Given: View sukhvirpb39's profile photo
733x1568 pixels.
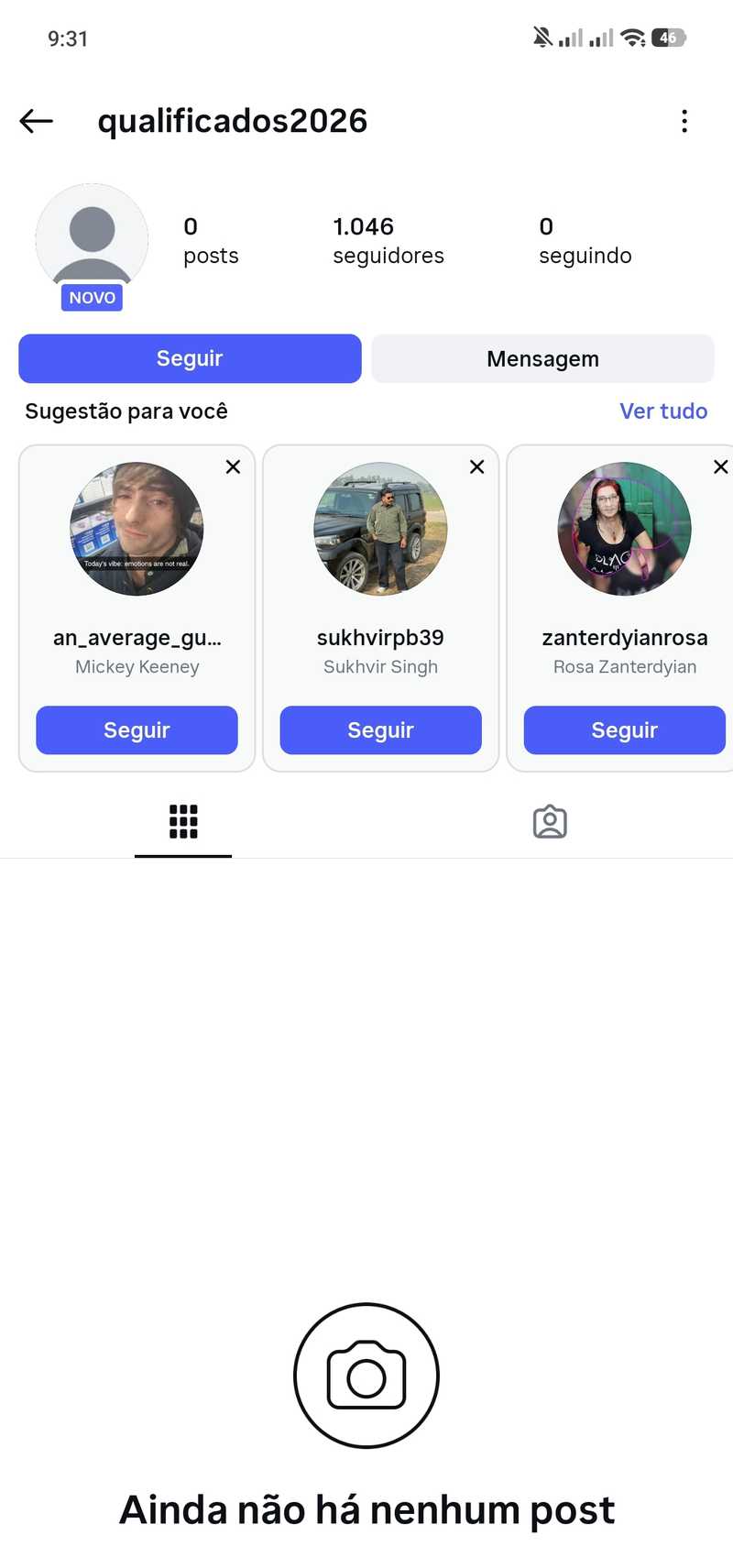Looking at the screenshot, I should point(380,529).
